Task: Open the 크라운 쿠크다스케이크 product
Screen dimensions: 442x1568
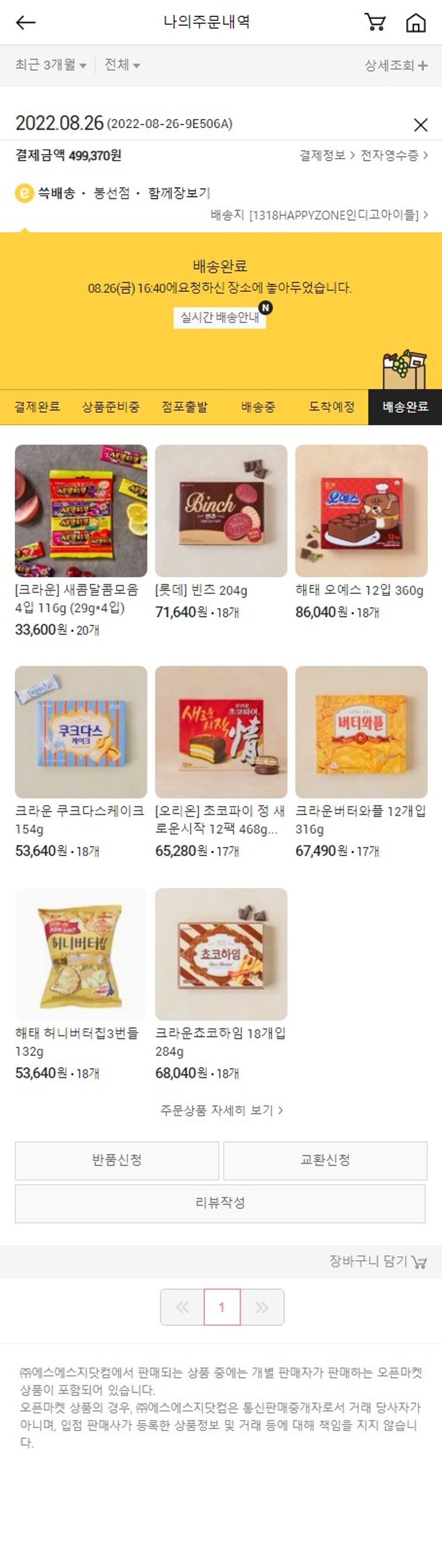Action: click(x=81, y=732)
